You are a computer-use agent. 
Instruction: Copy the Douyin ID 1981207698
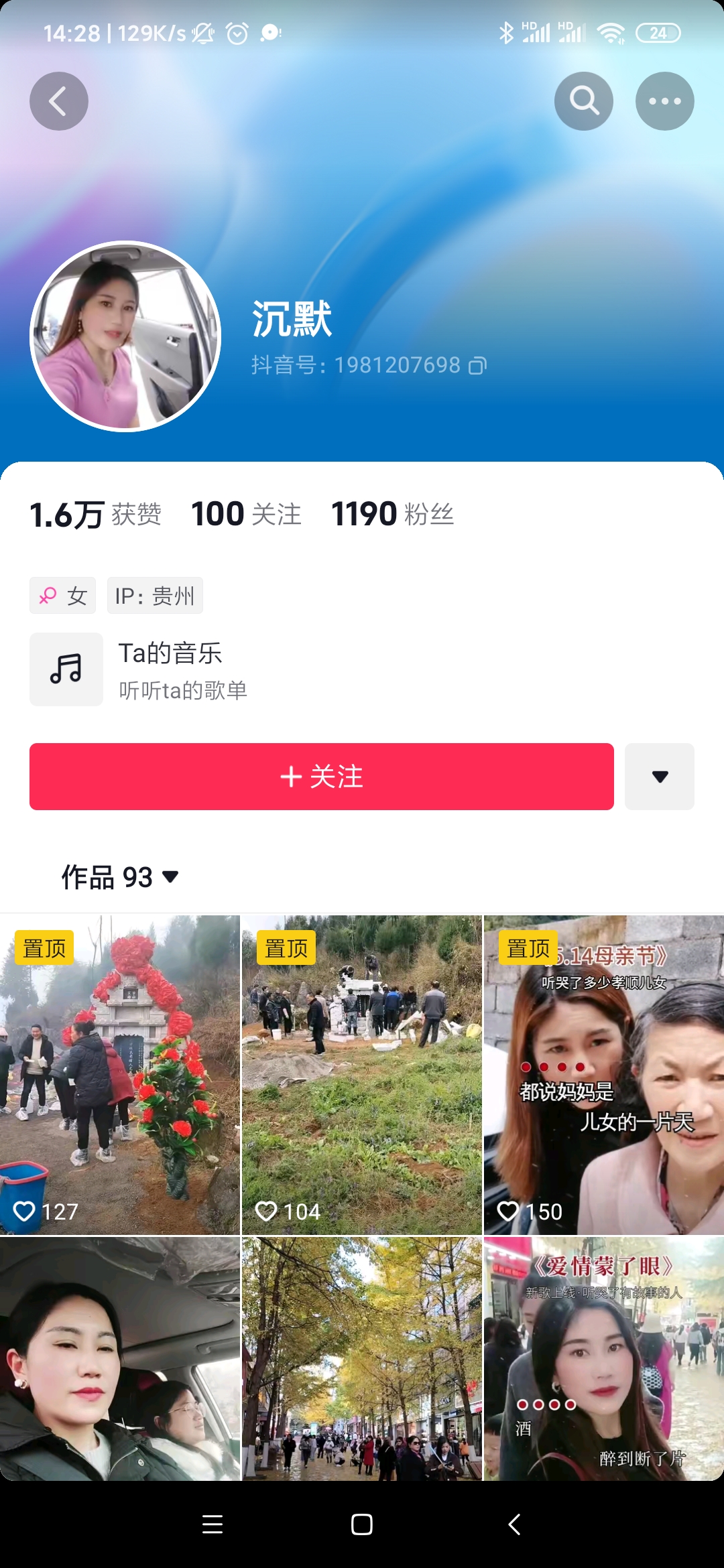click(x=477, y=365)
